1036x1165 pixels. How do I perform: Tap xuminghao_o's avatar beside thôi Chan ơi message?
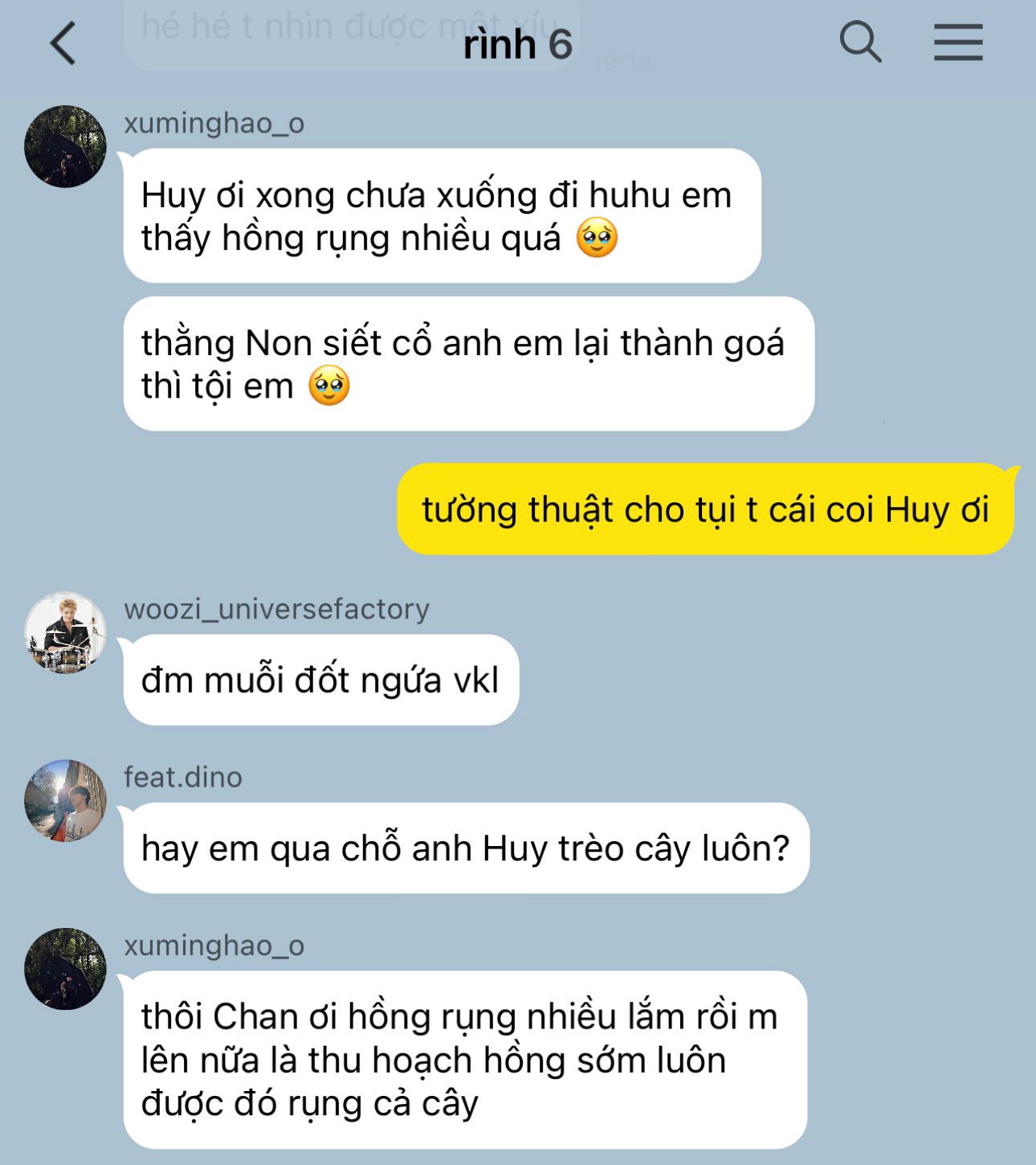[x=65, y=969]
